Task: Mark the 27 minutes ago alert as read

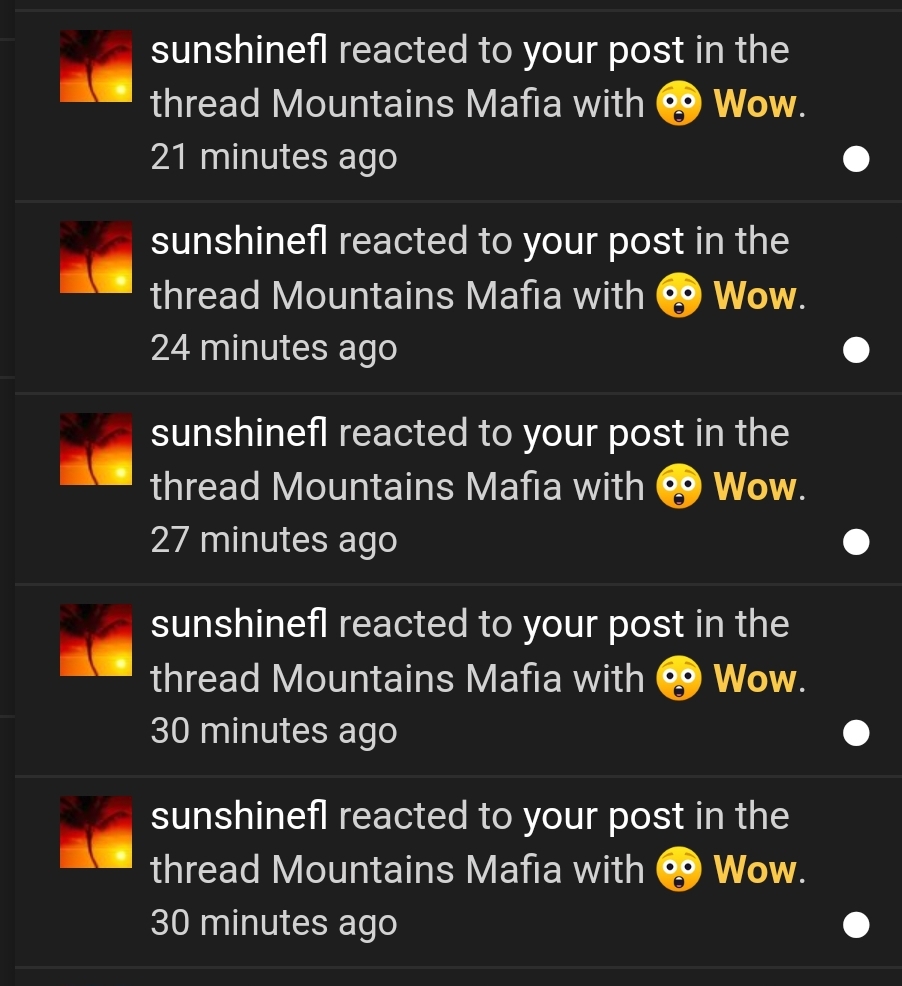Action: pos(855,542)
